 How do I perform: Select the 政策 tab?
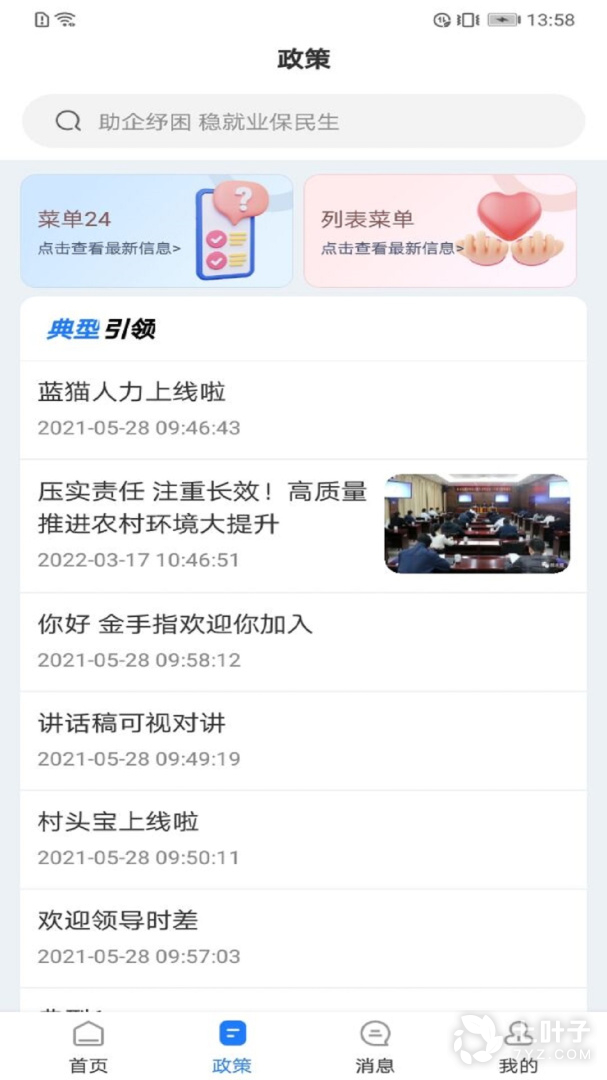click(232, 1046)
